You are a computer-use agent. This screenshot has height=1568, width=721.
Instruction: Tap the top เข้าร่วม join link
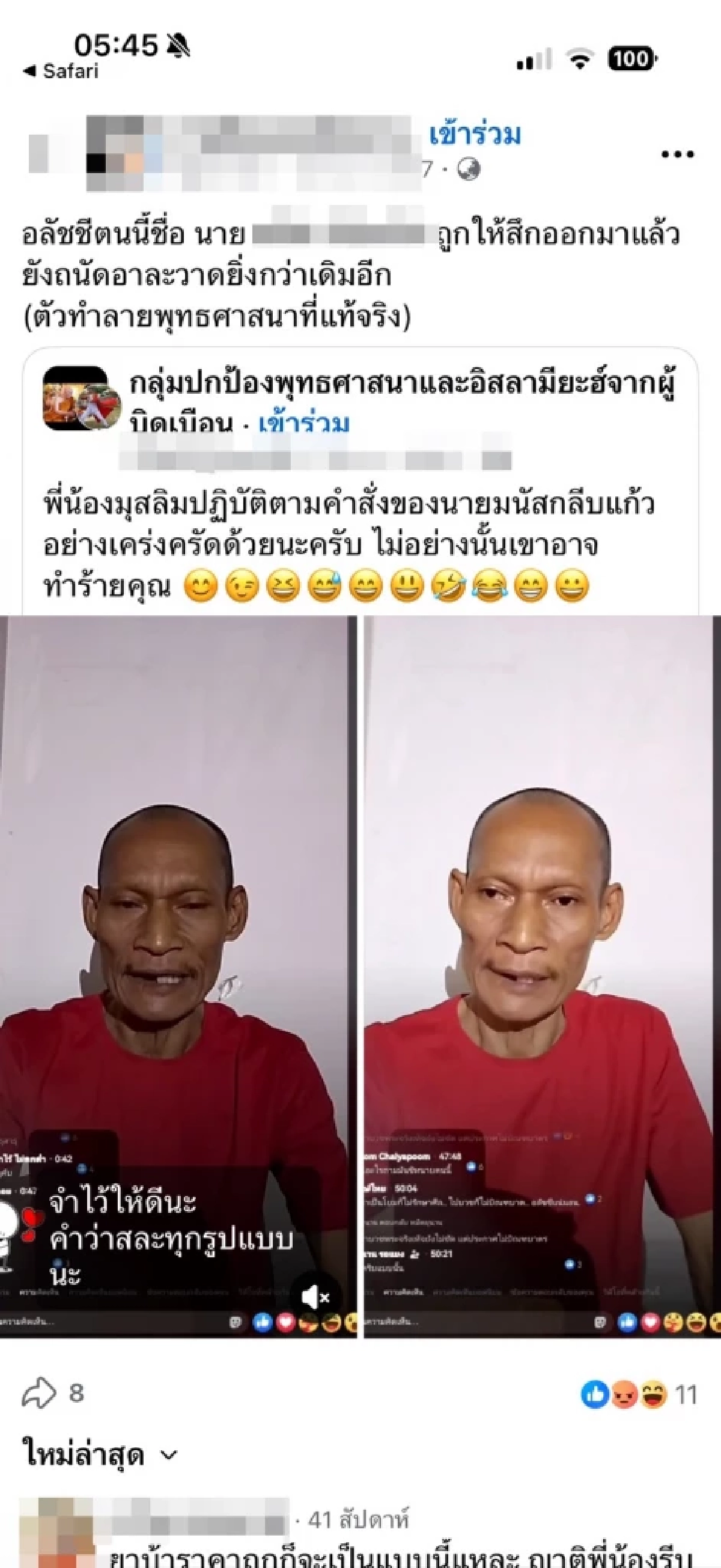(475, 135)
